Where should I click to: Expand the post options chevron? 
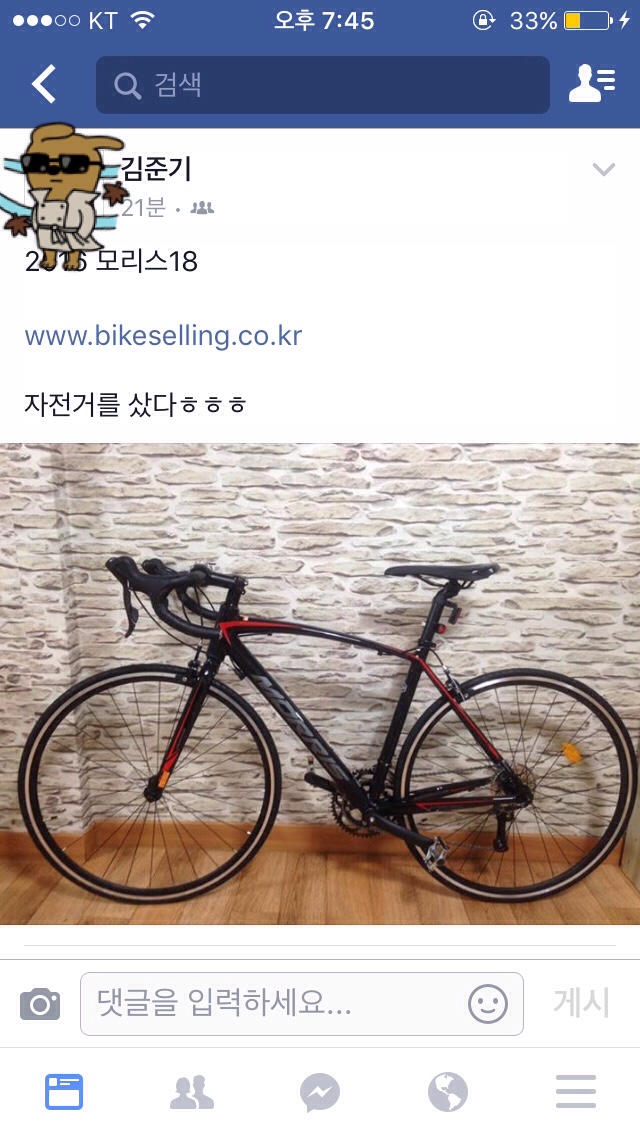(x=603, y=170)
